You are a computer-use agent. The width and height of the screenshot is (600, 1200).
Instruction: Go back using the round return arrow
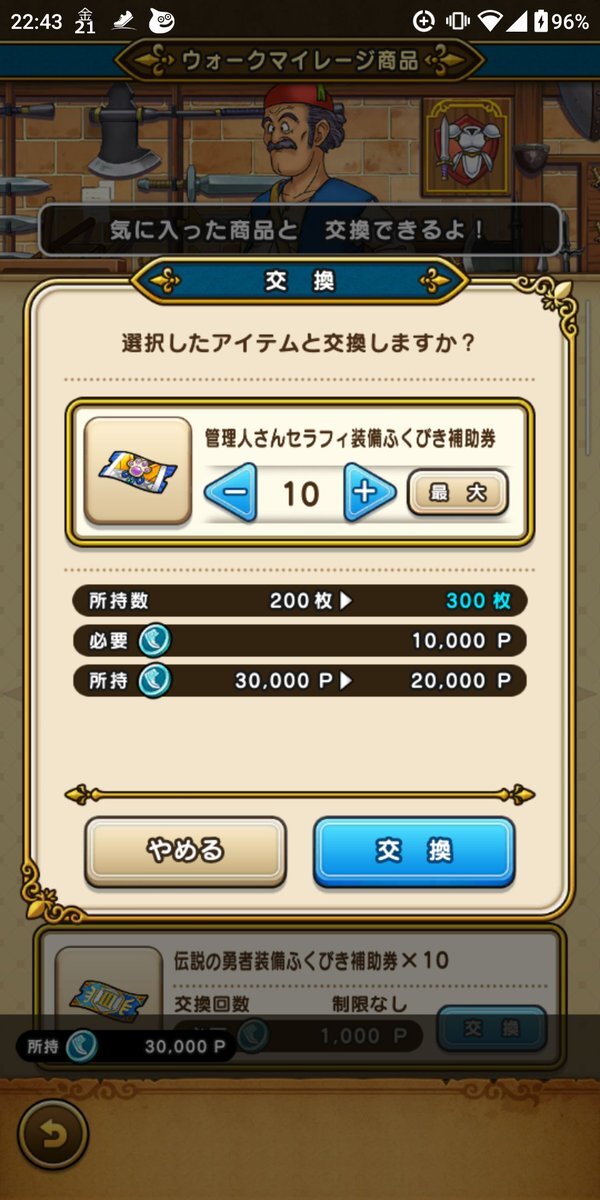(52, 1135)
